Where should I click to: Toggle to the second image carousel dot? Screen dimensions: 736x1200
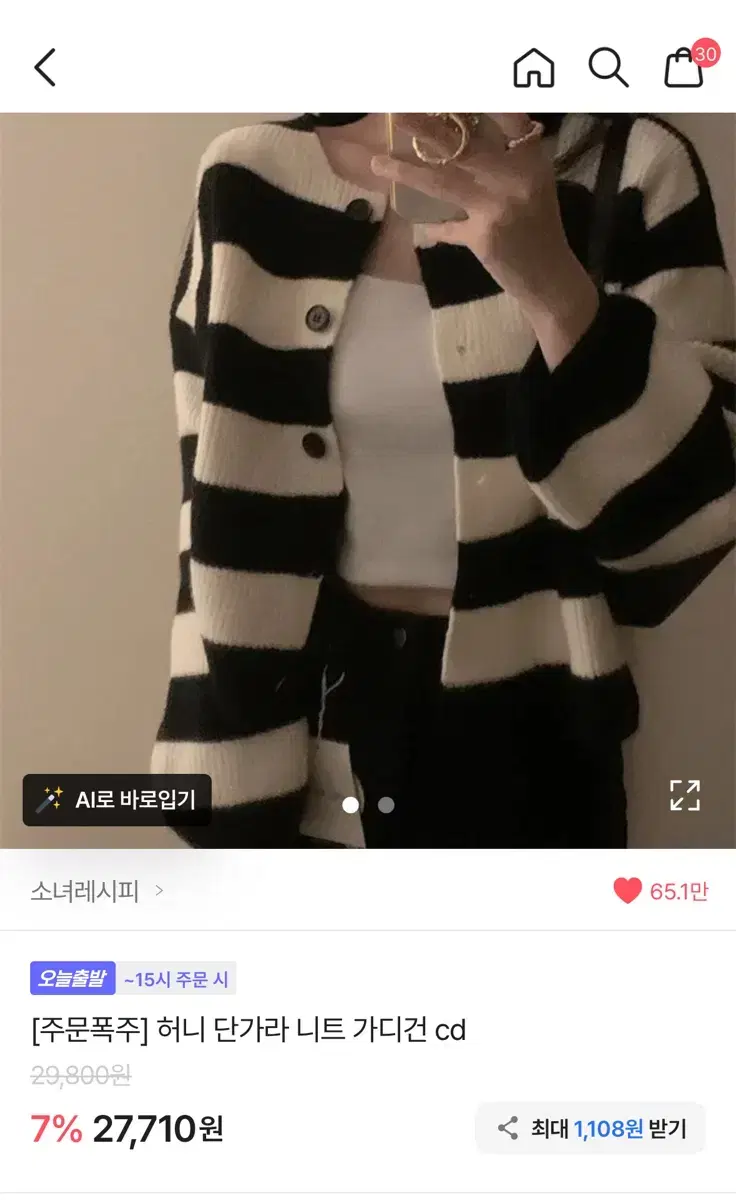pos(387,803)
